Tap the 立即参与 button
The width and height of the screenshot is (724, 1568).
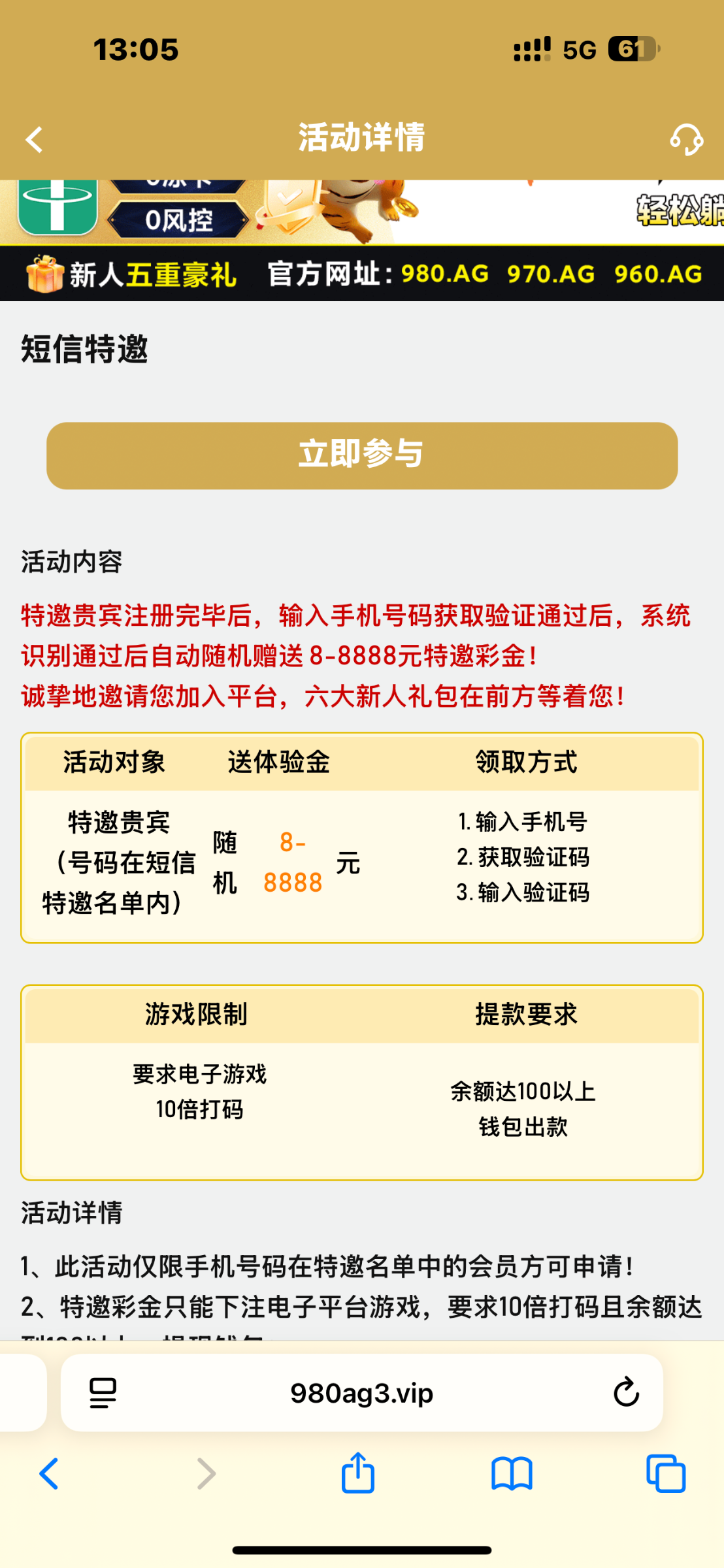pos(362,455)
